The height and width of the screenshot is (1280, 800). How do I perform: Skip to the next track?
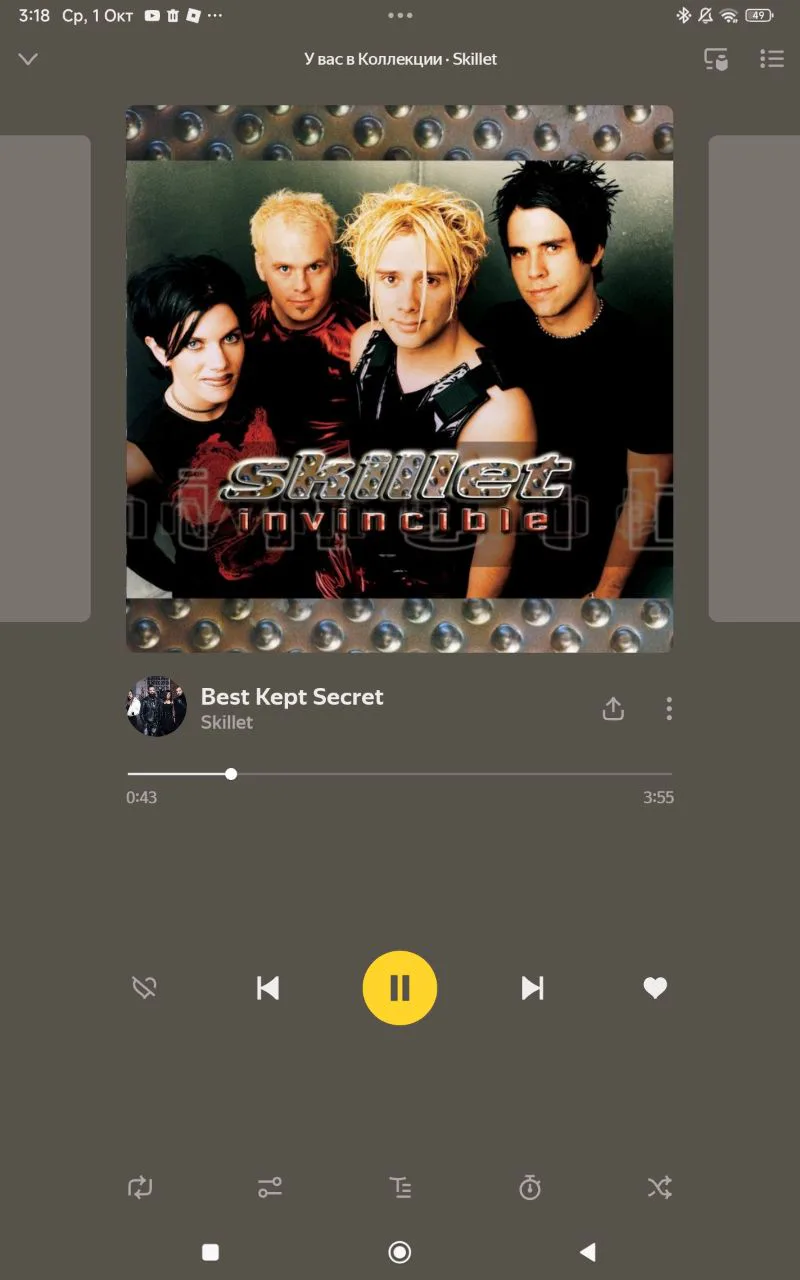[x=532, y=988]
